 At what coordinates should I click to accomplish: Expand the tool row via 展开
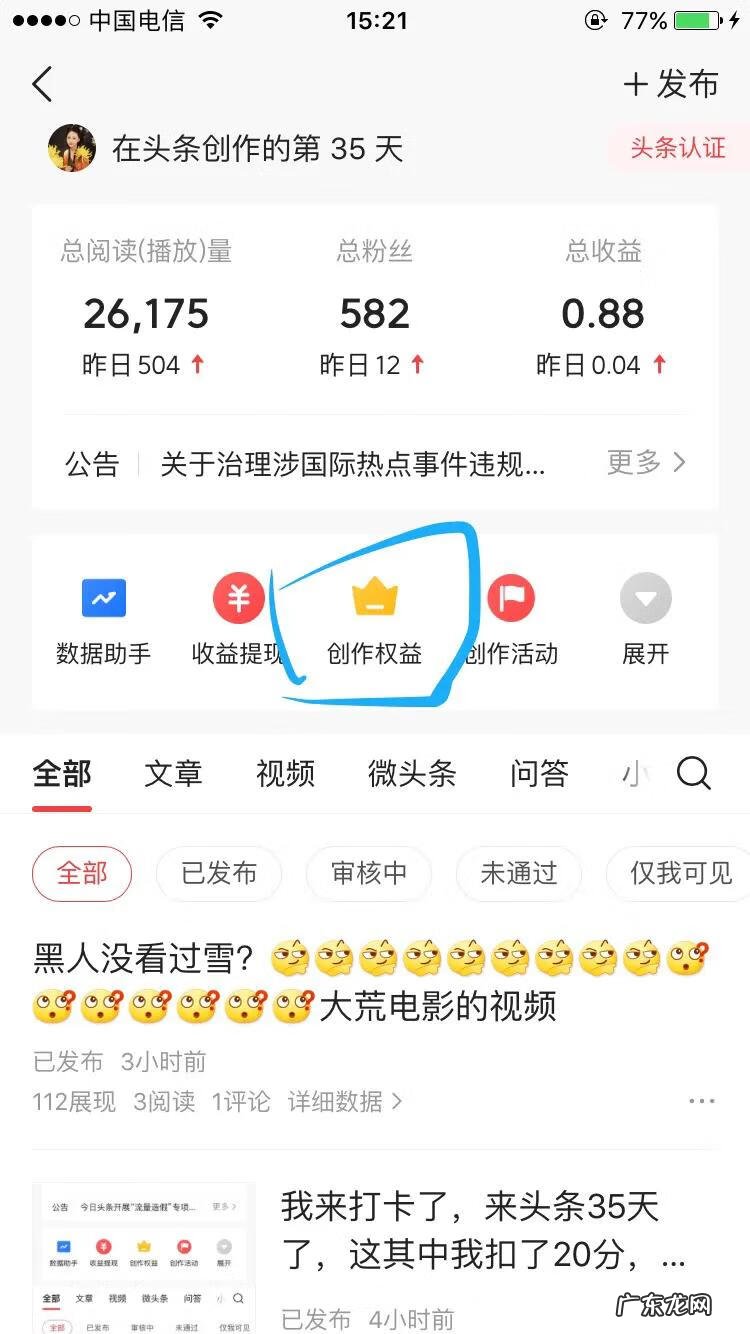pyautogui.click(x=645, y=618)
